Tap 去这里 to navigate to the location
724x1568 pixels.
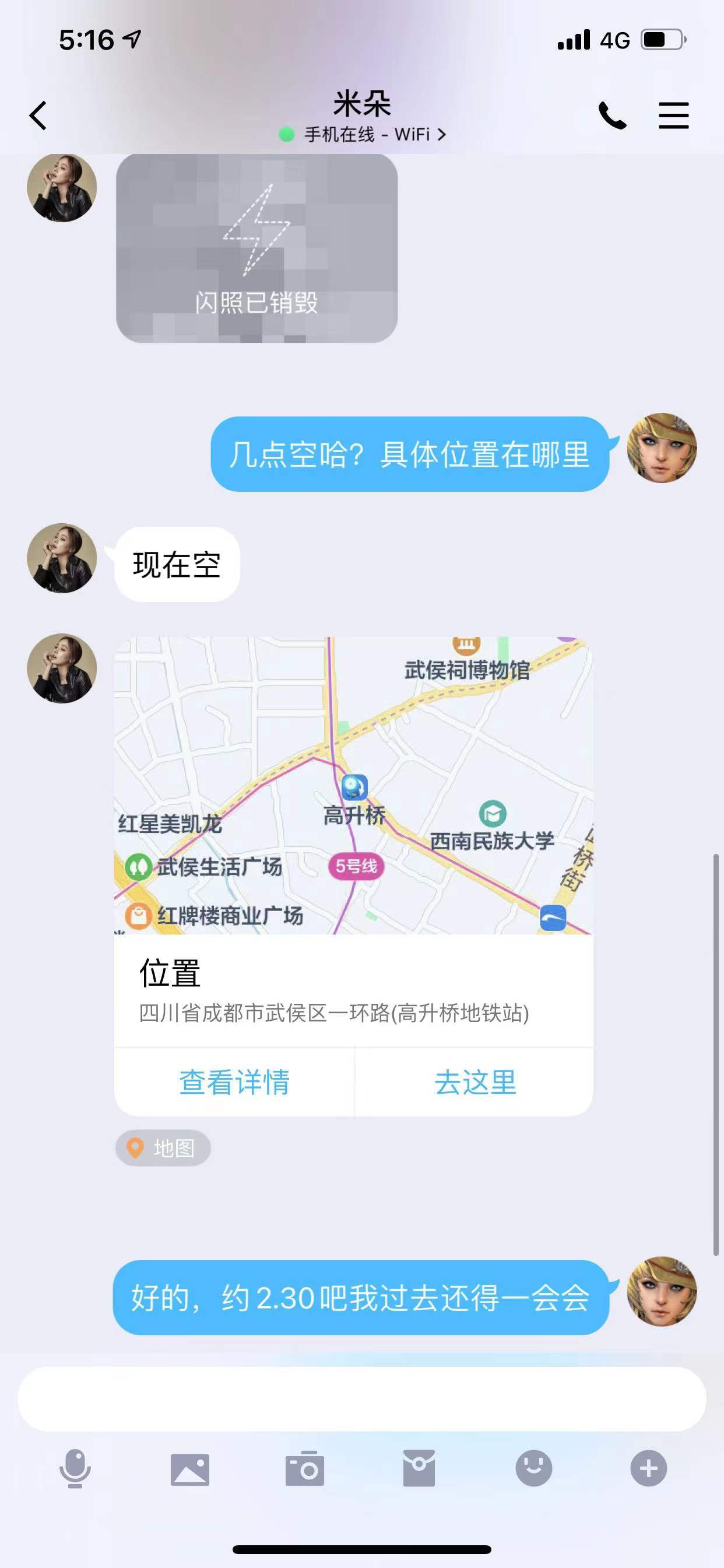coord(475,1082)
